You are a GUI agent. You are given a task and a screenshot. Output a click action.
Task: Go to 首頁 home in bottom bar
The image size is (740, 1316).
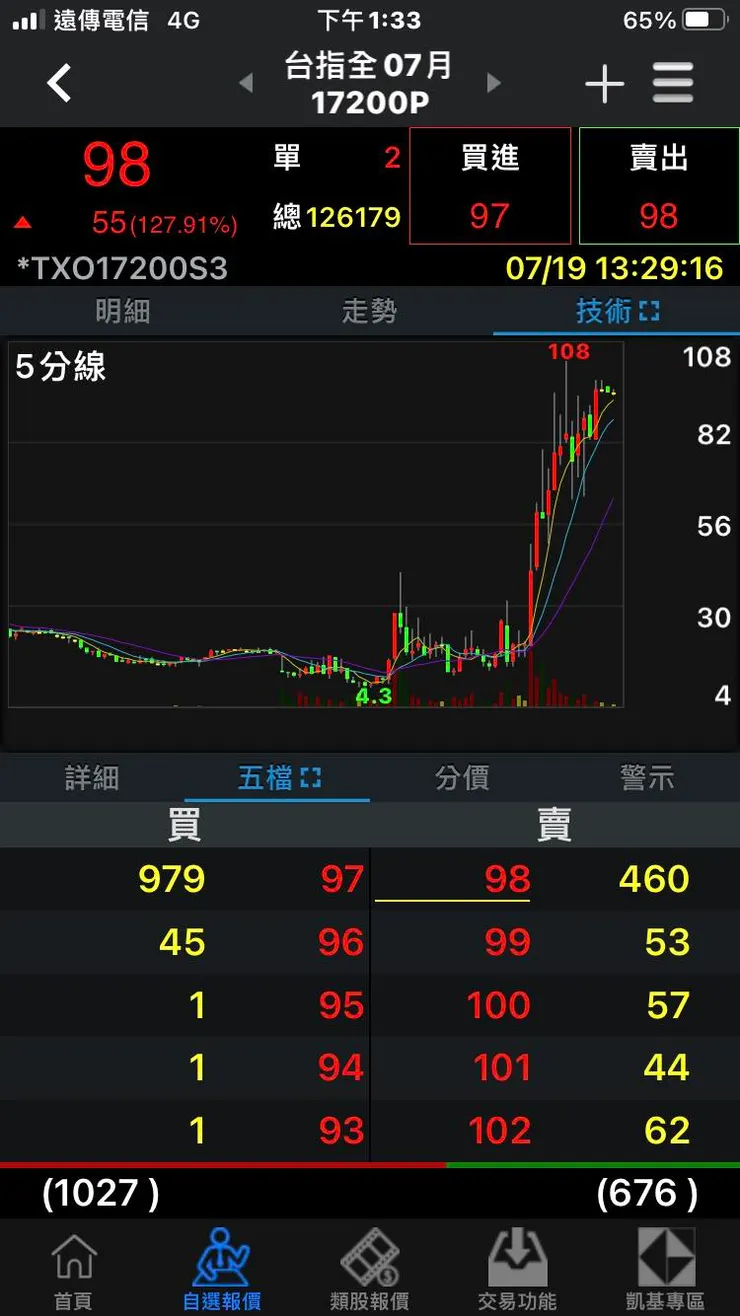[73, 1270]
